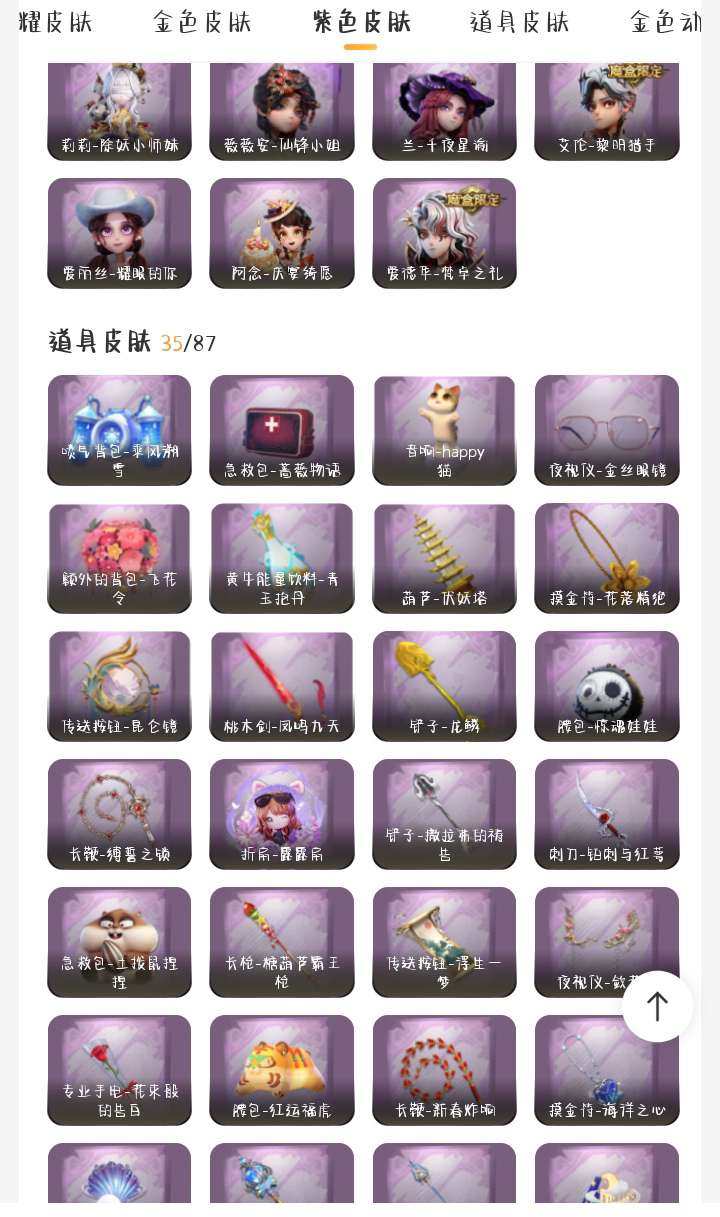Open the 刺刀-铂刺与红莓 blade skin
720x1217 pixels.
pyautogui.click(x=606, y=813)
